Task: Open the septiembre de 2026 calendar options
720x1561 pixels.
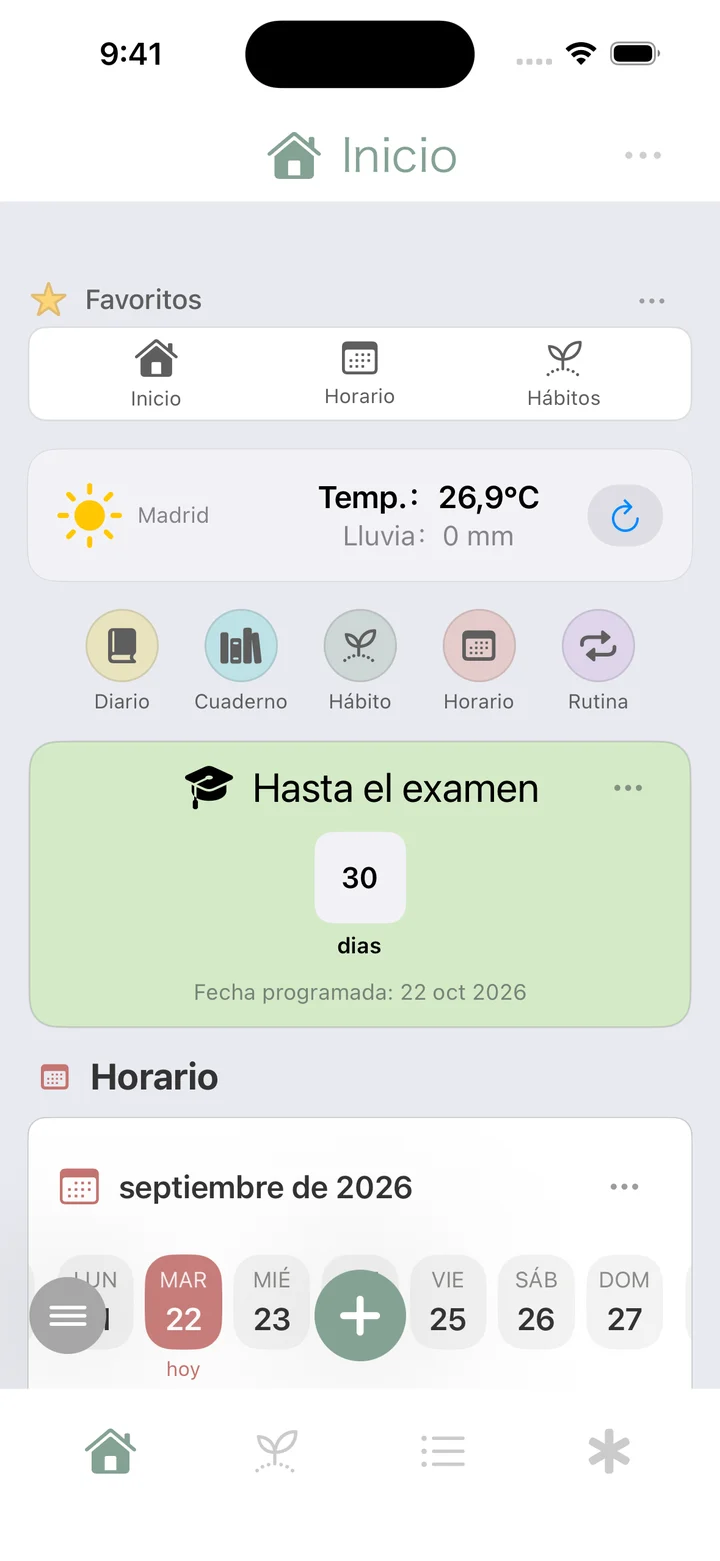Action: pyautogui.click(x=624, y=1187)
